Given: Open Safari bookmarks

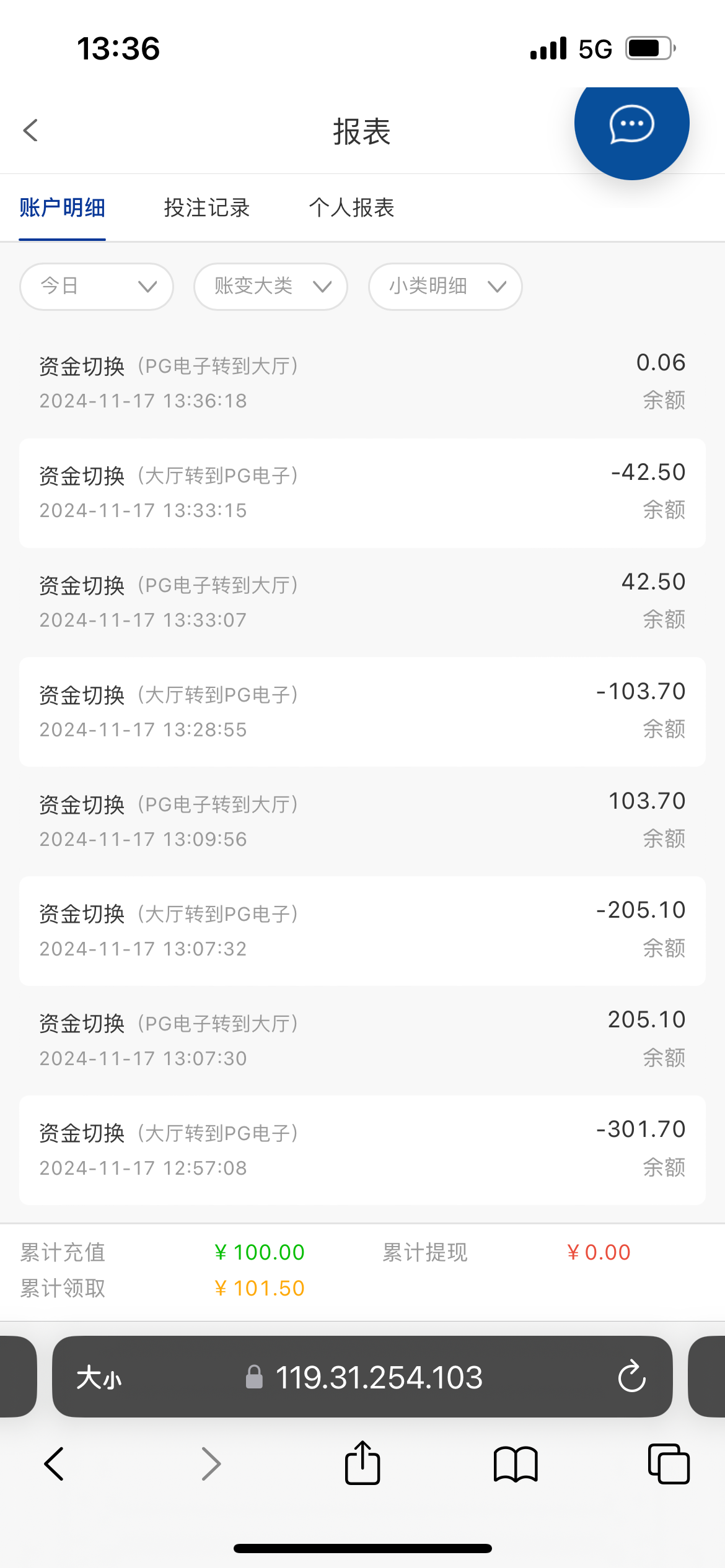Looking at the screenshot, I should click(x=516, y=1465).
